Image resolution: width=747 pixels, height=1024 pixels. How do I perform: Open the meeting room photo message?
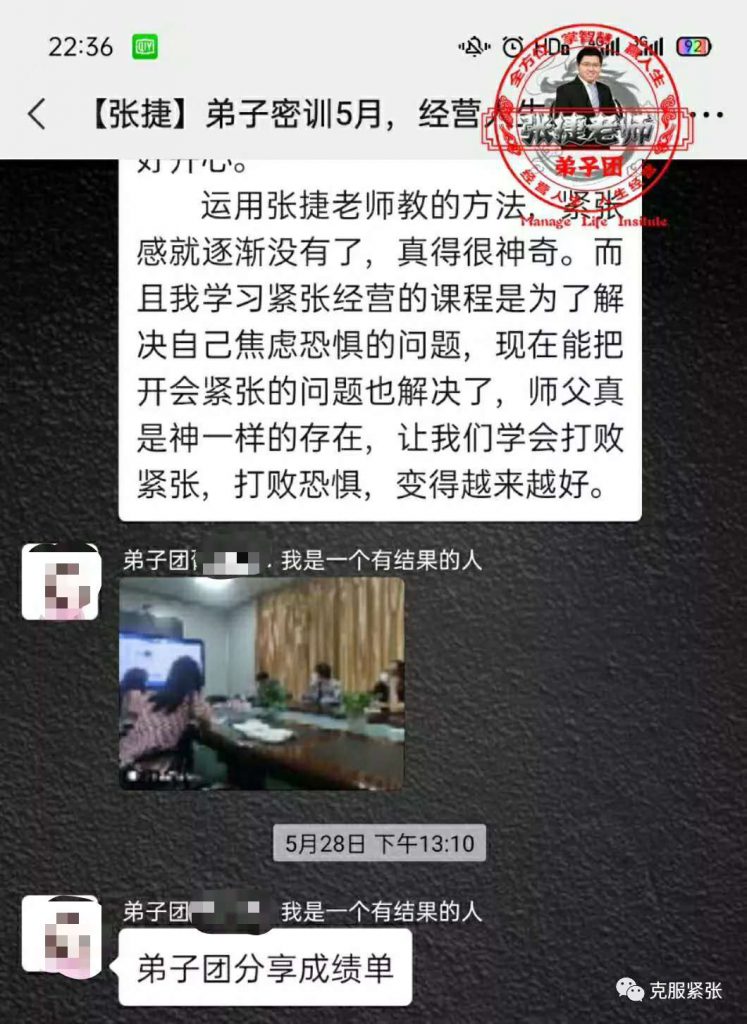(262, 684)
